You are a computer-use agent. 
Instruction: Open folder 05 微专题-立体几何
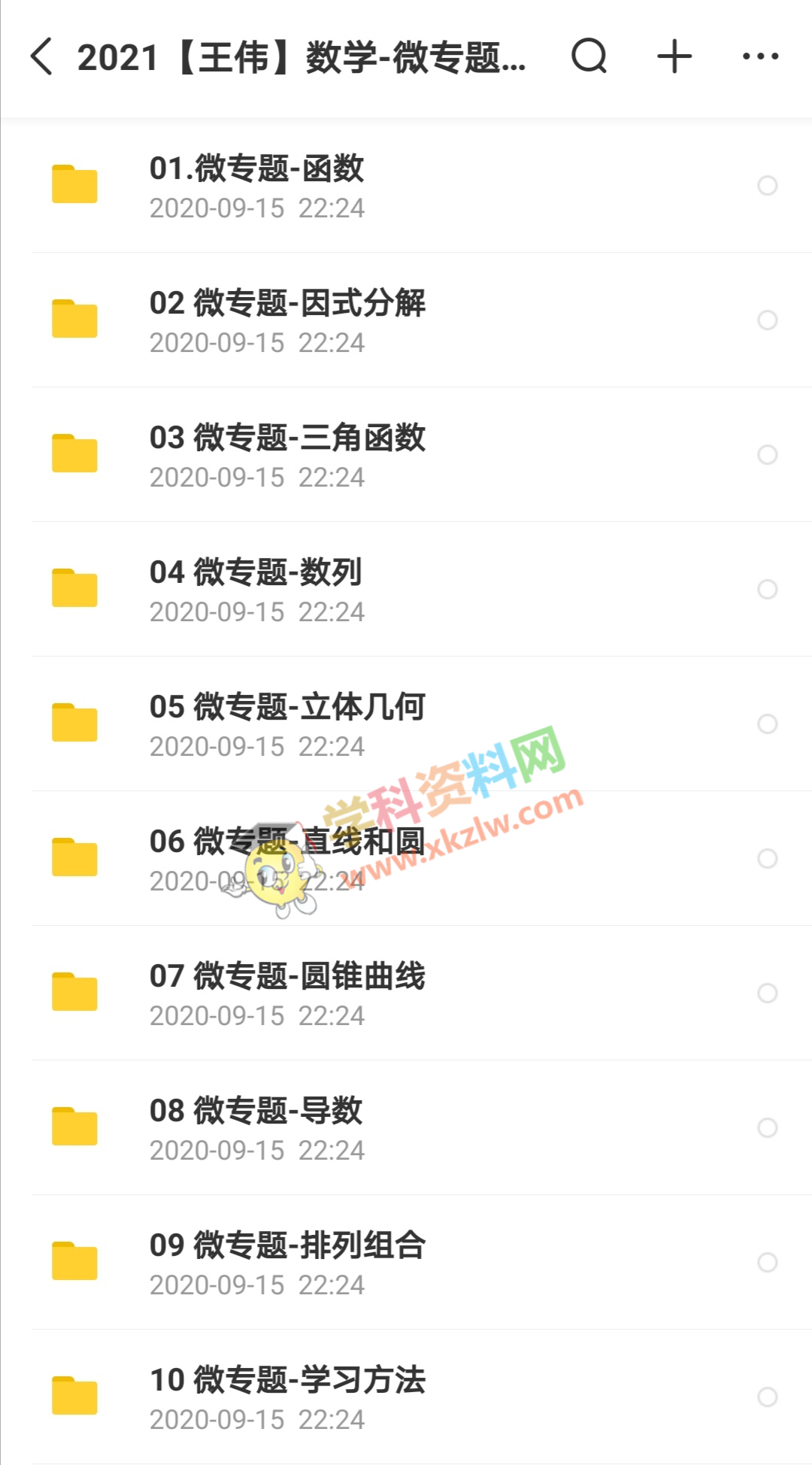pyautogui.click(x=406, y=724)
